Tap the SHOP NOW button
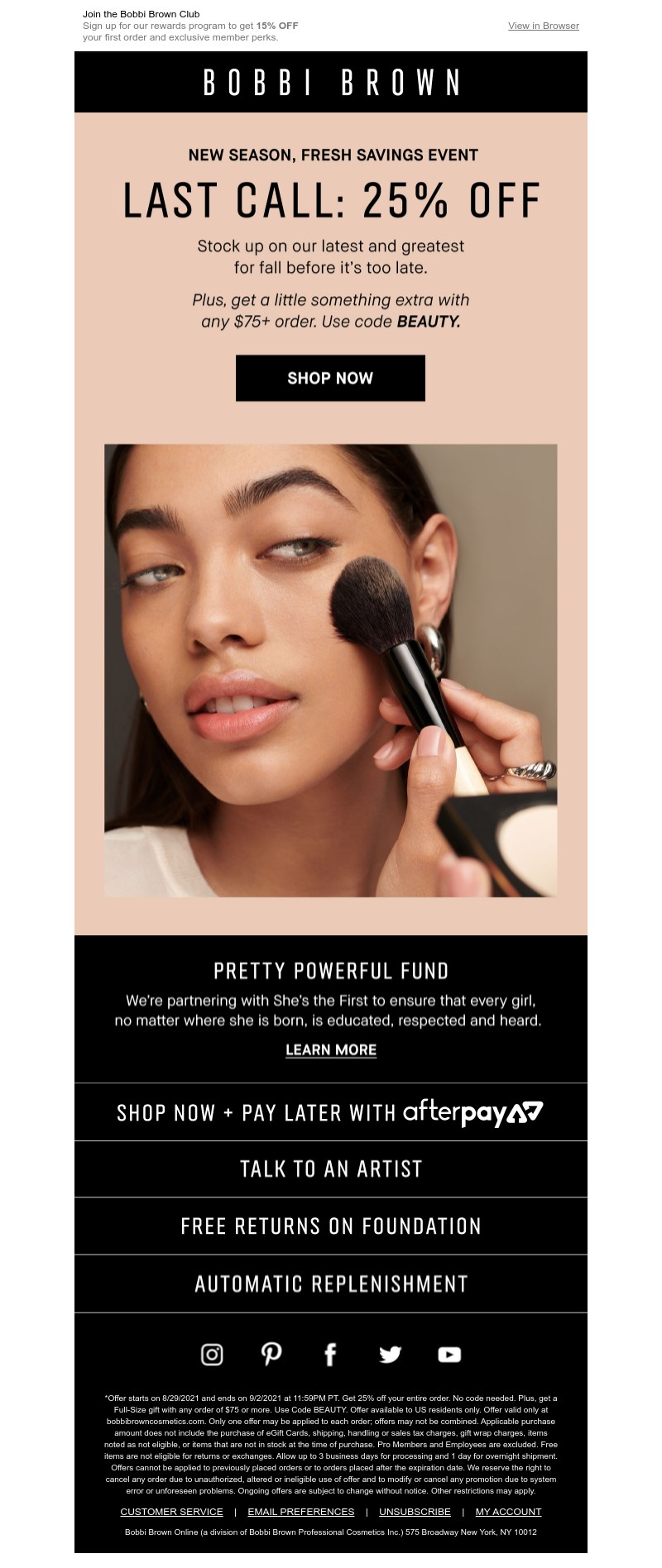The width and height of the screenshot is (662, 1568). point(330,378)
